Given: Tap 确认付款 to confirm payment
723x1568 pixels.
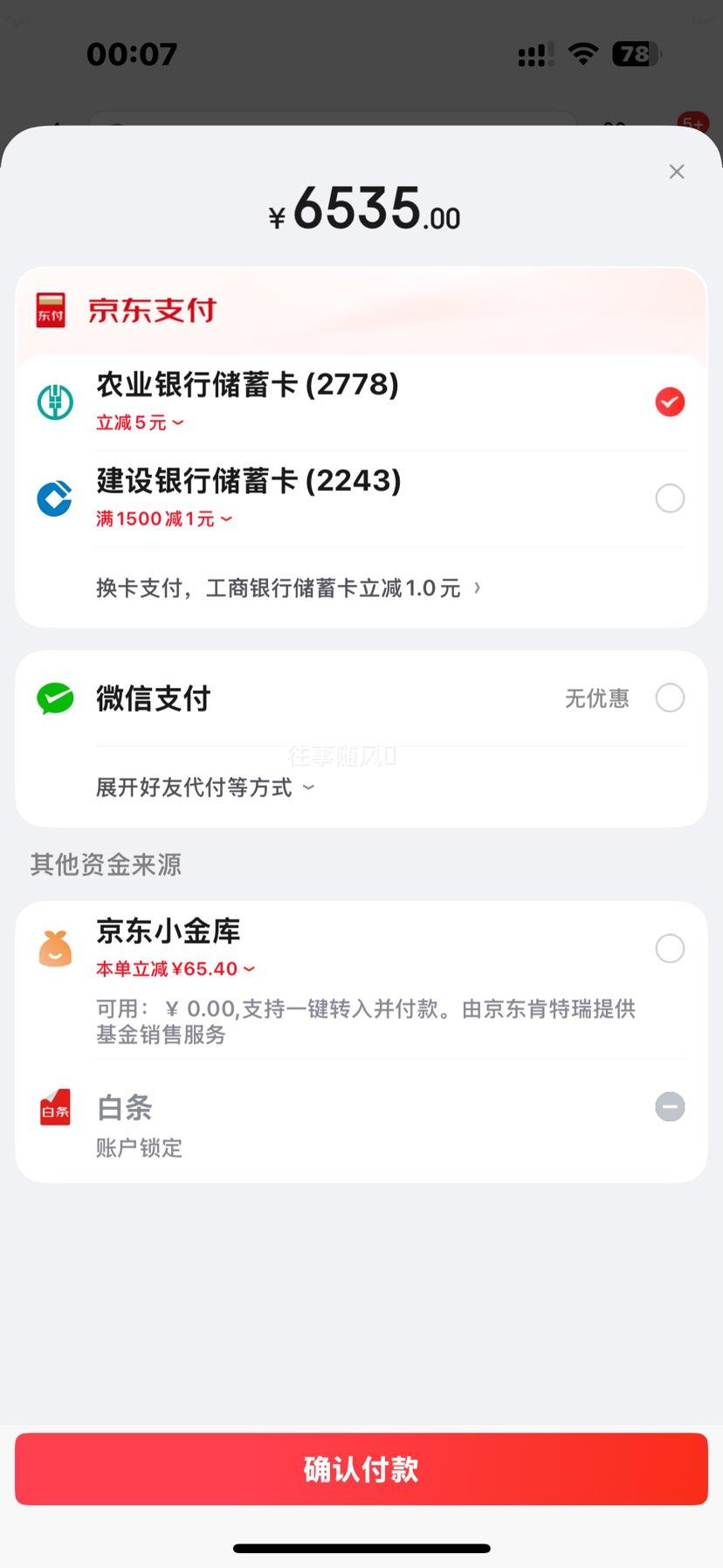Looking at the screenshot, I should 361,1468.
